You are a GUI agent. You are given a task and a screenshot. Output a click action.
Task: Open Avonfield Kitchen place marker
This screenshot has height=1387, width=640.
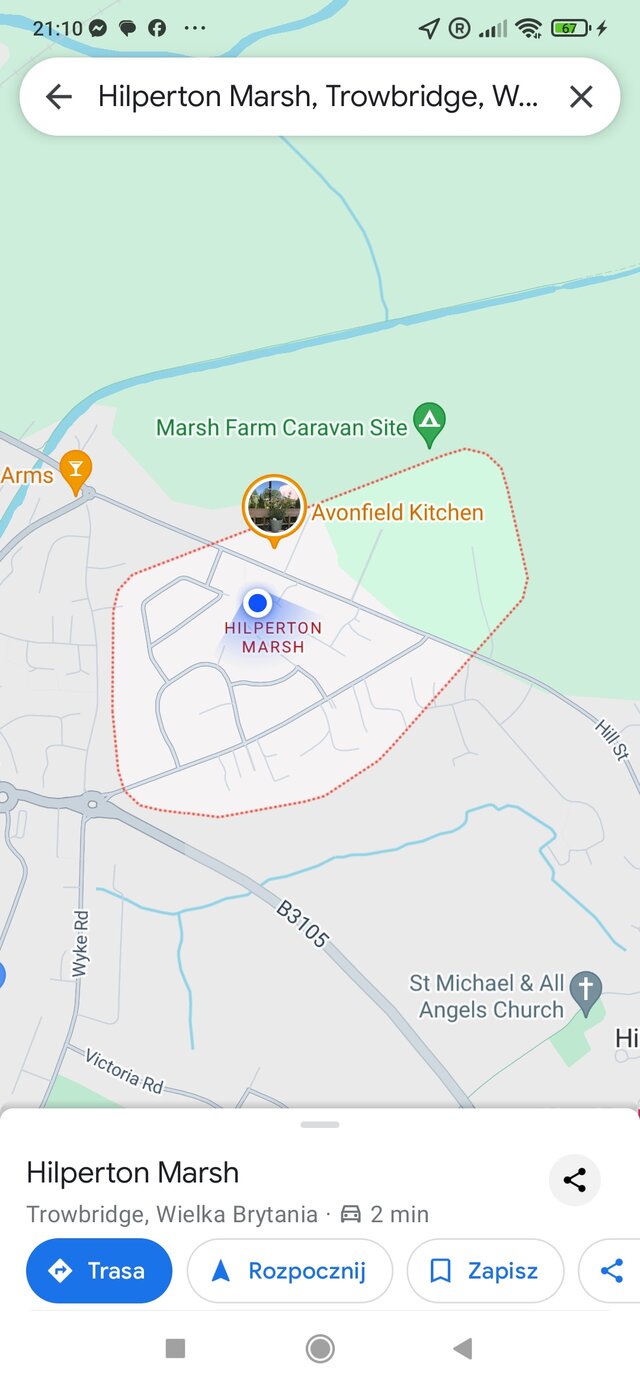pos(274,507)
